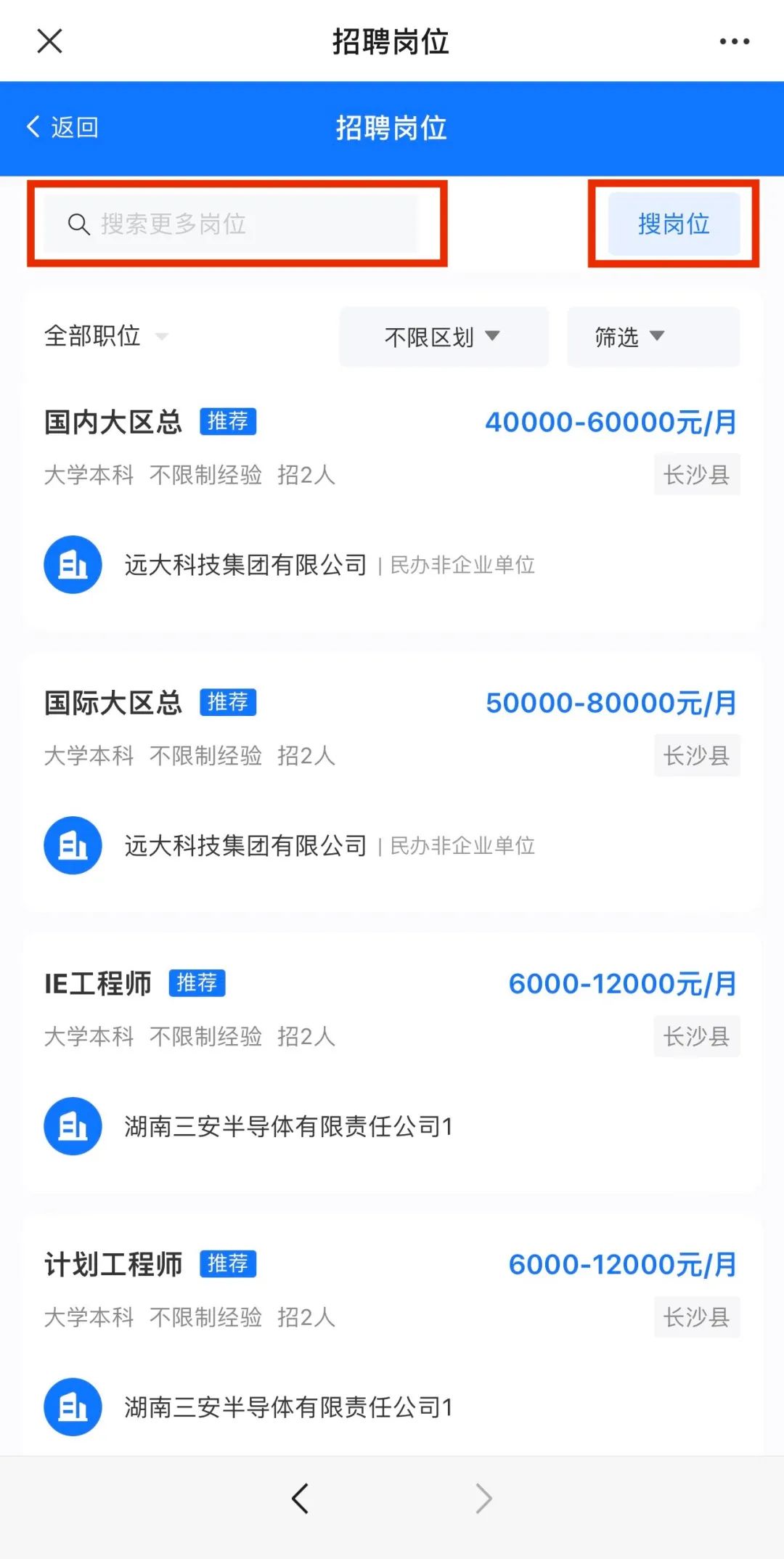784x1559 pixels.
Task: Go back with the bottom browser arrow
Action: click(301, 1498)
